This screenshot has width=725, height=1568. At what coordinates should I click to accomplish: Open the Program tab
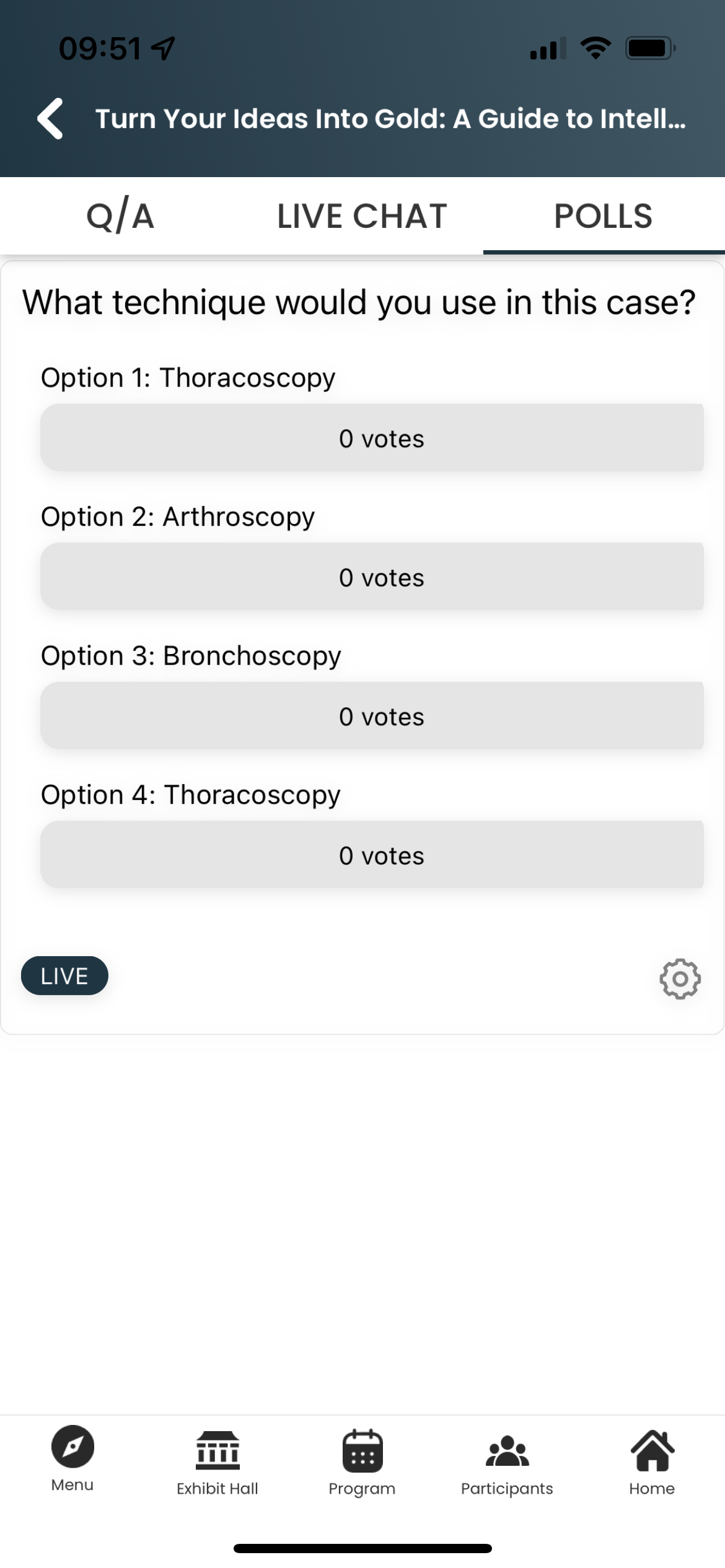tap(362, 1463)
